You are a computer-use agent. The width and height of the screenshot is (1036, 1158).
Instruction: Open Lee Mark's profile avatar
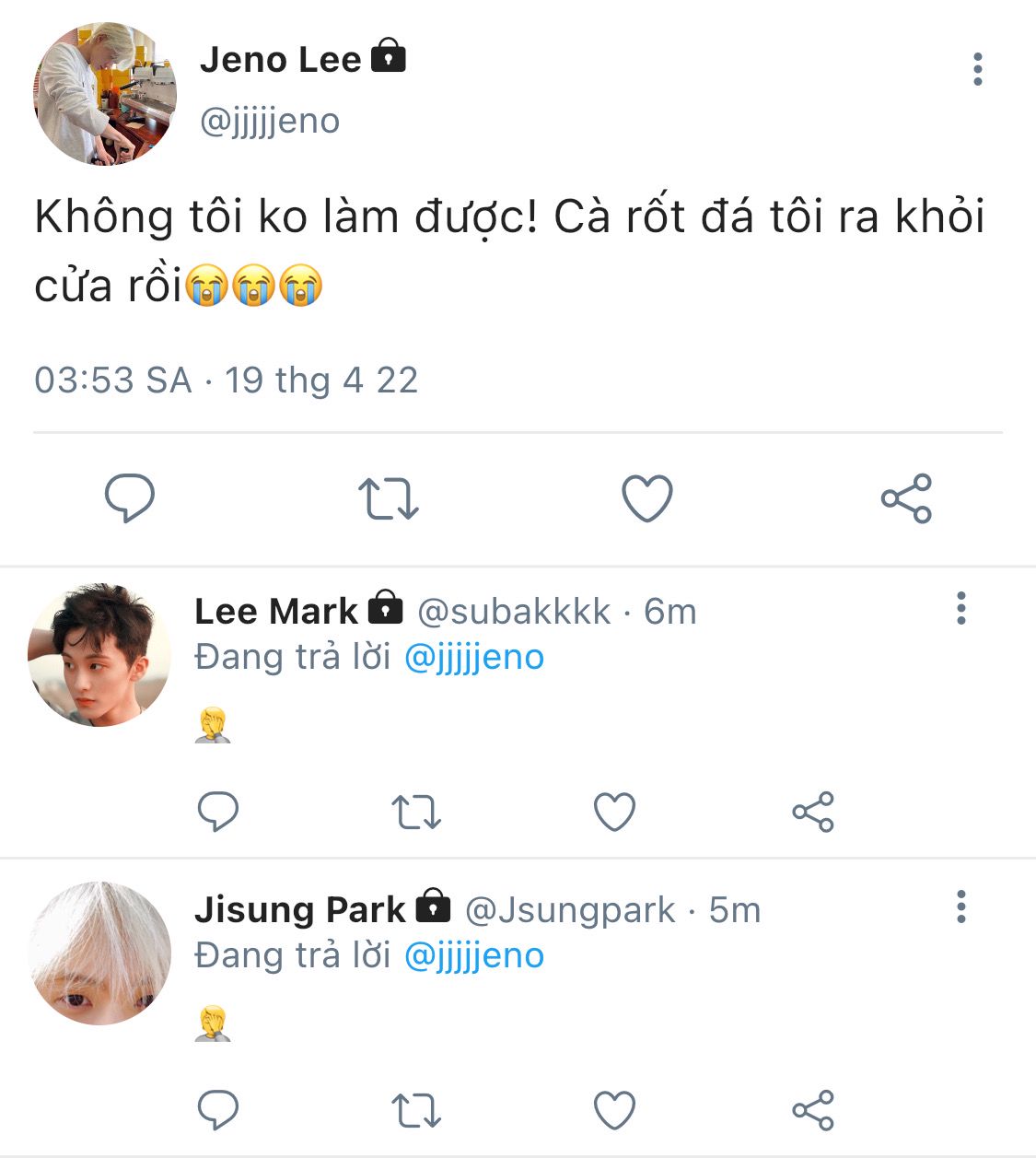click(99, 655)
